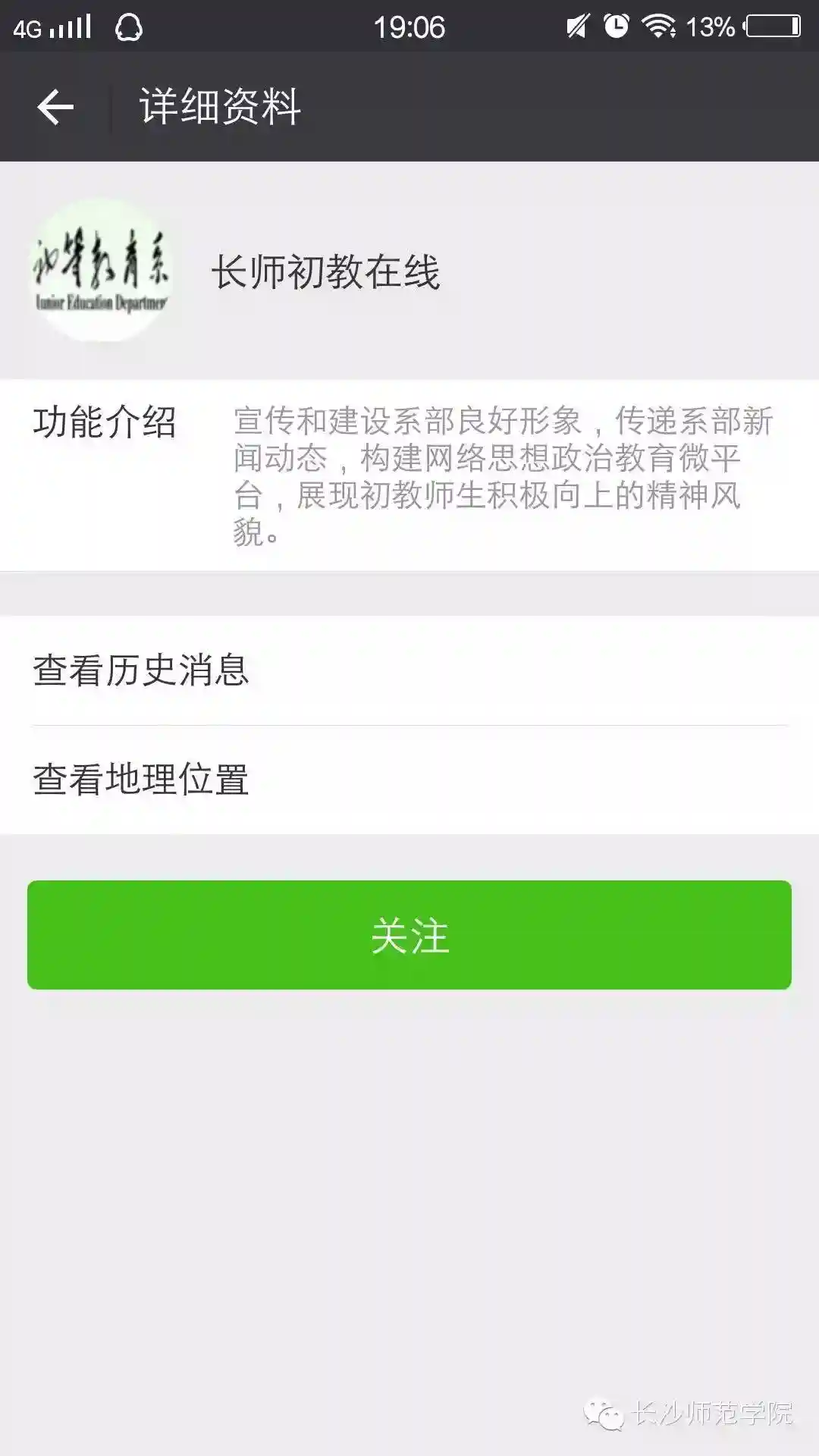The image size is (819, 1456).
Task: Open 查看历史消息 row
Action: [x=409, y=670]
